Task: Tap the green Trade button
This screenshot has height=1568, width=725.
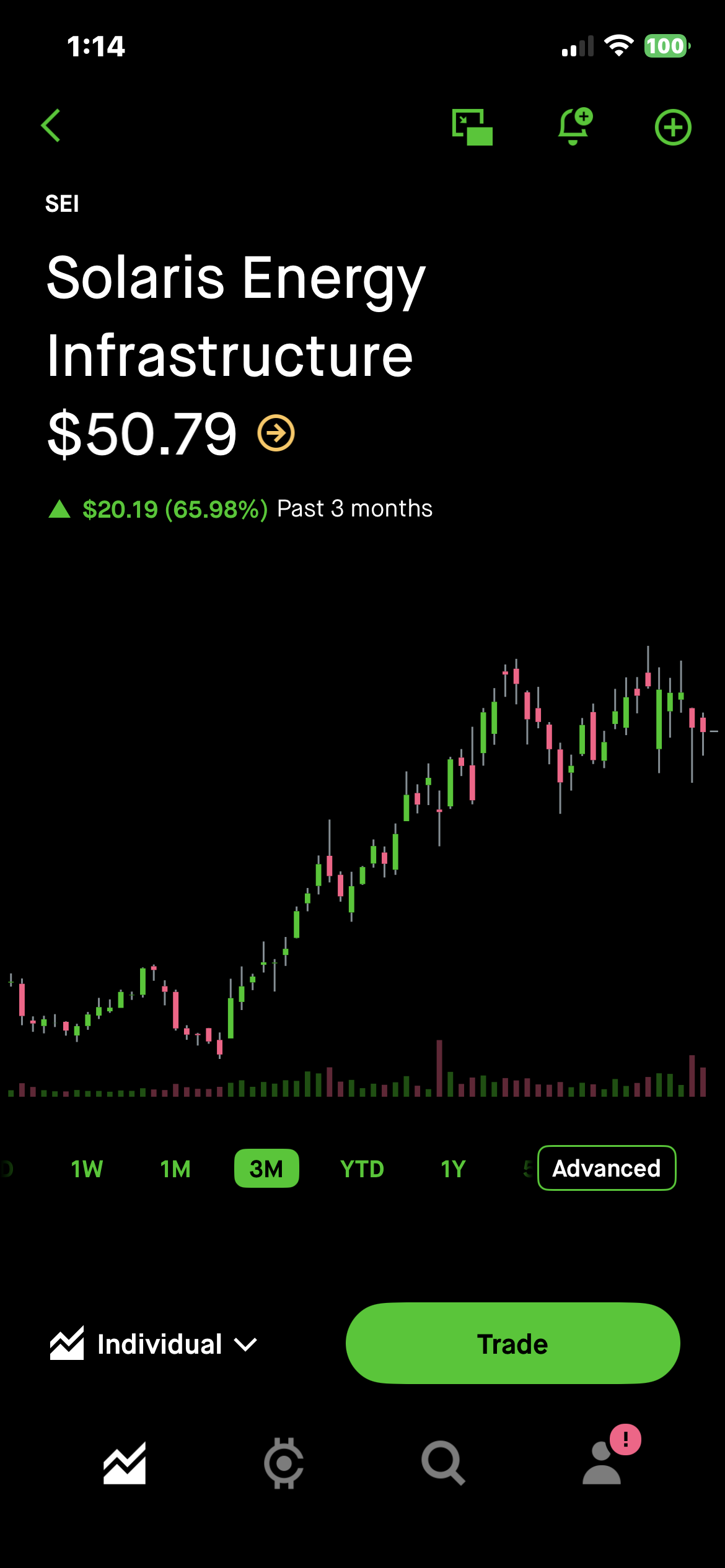Action: tap(513, 1344)
